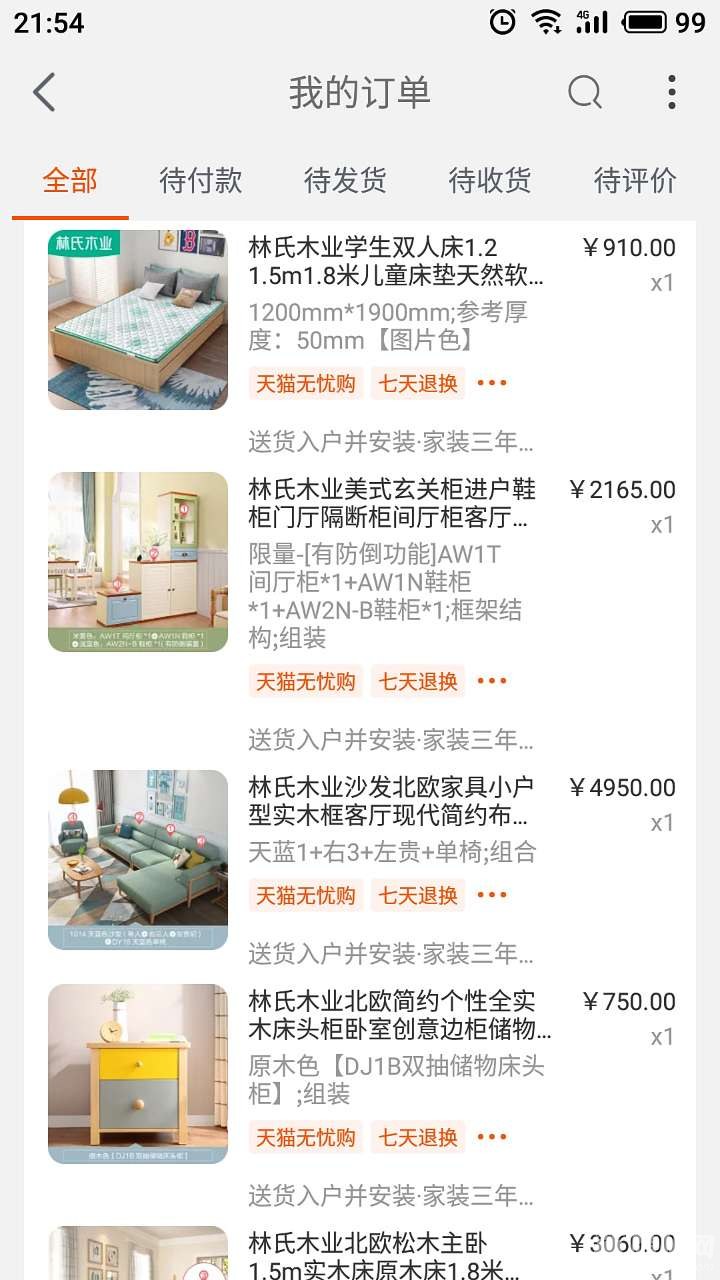720x1280 pixels.
Task: Switch to the 待付款 tab
Action: 201,181
